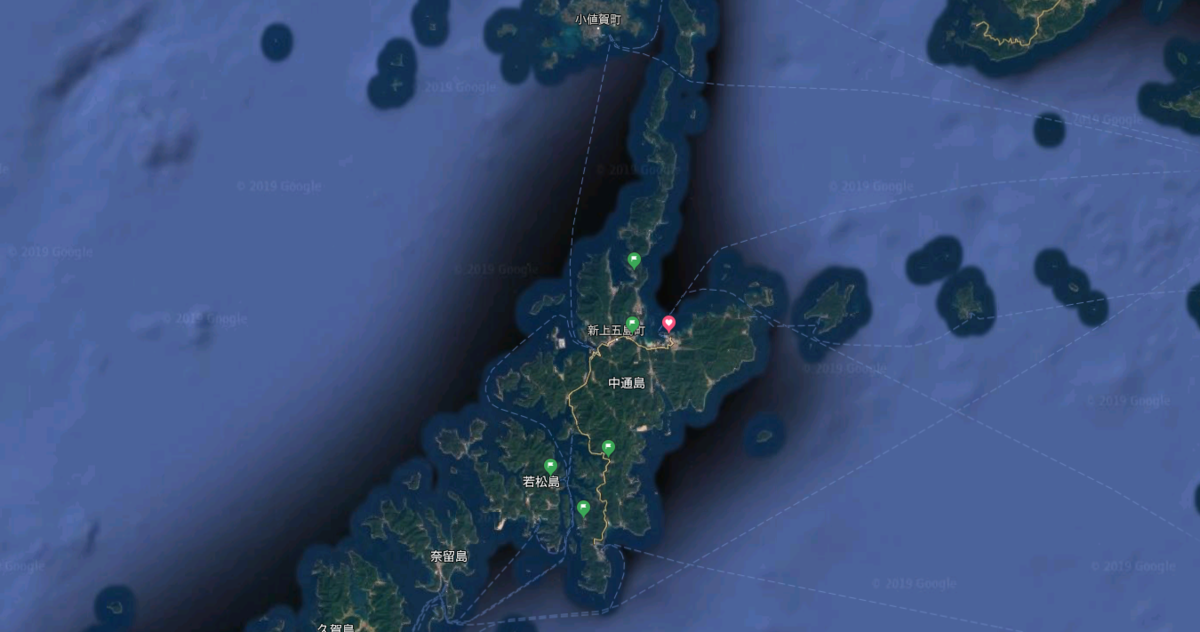Open the 小値賀町 place label
This screenshot has height=632, width=1200.
click(599, 18)
